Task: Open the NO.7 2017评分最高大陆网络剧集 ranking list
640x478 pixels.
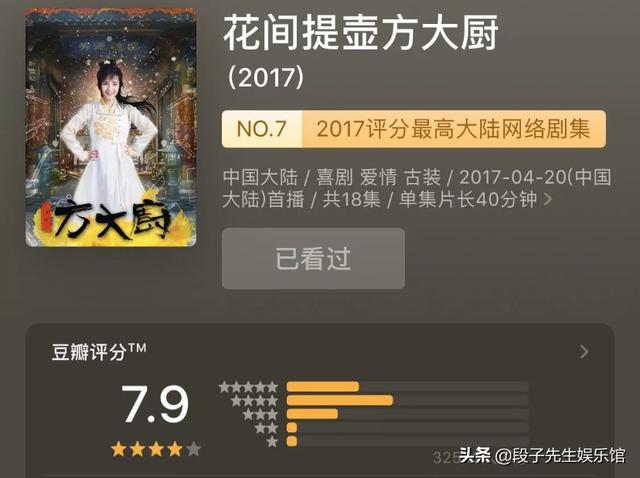Action: (x=413, y=129)
